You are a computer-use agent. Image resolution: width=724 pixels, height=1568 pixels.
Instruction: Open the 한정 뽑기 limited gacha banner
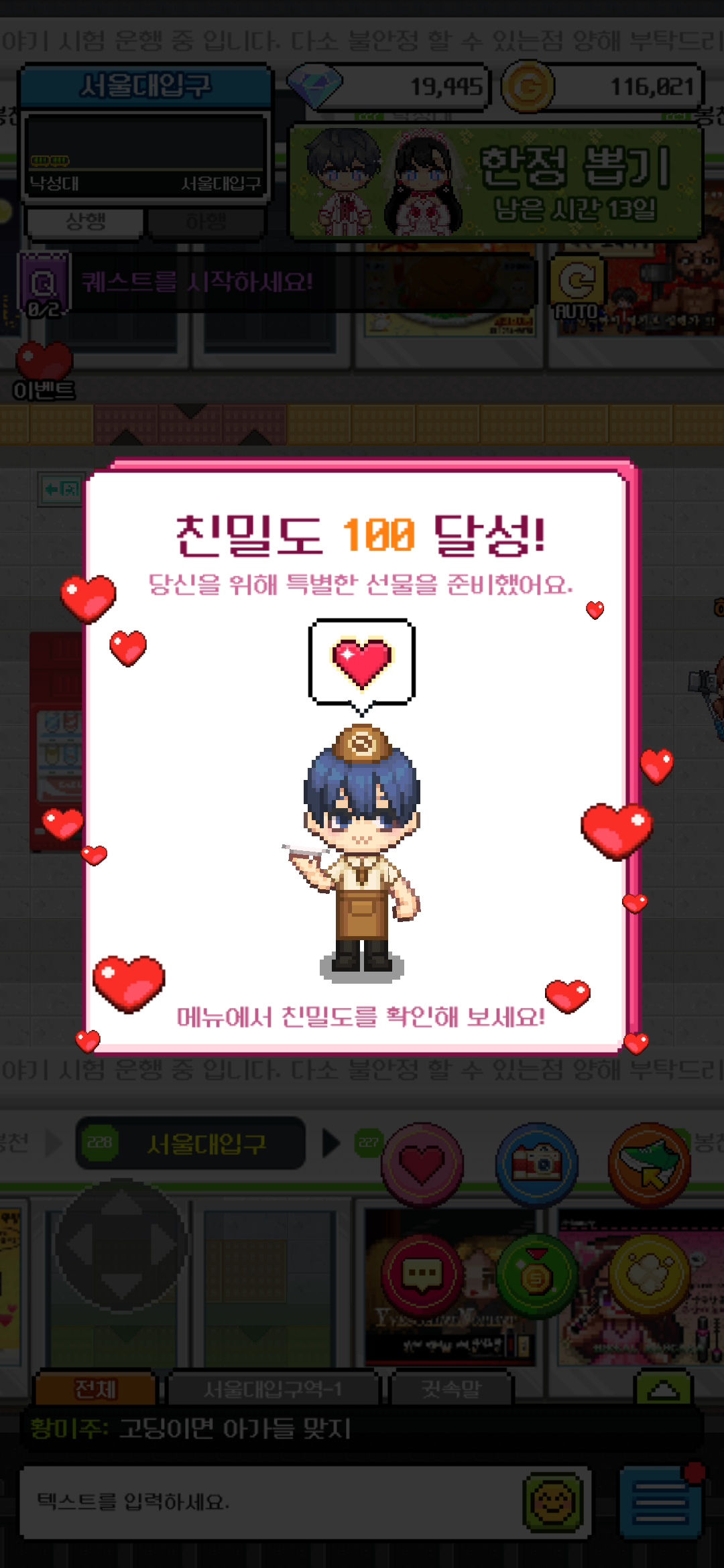tap(496, 182)
